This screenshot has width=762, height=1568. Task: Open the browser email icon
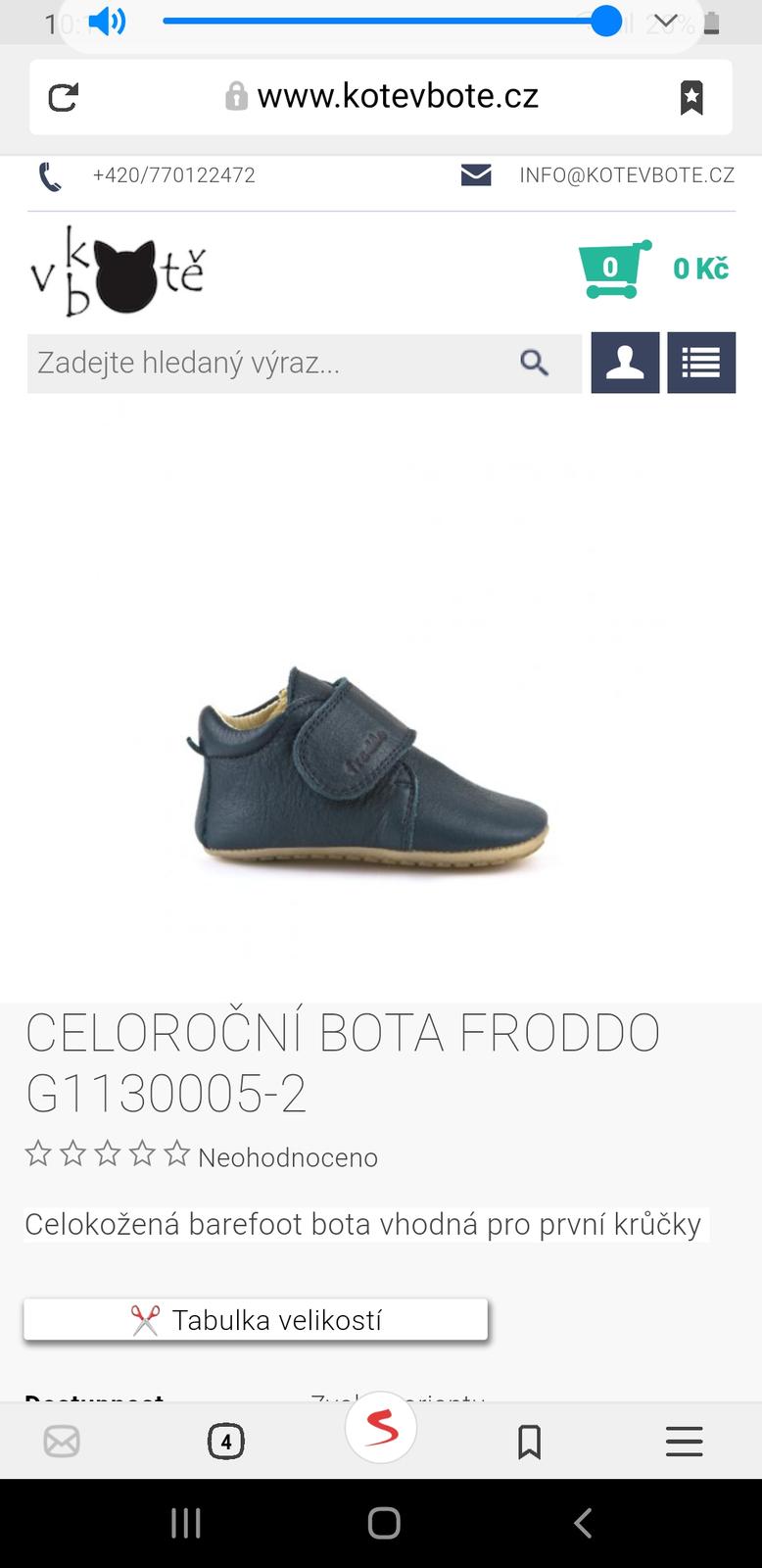(x=62, y=1442)
